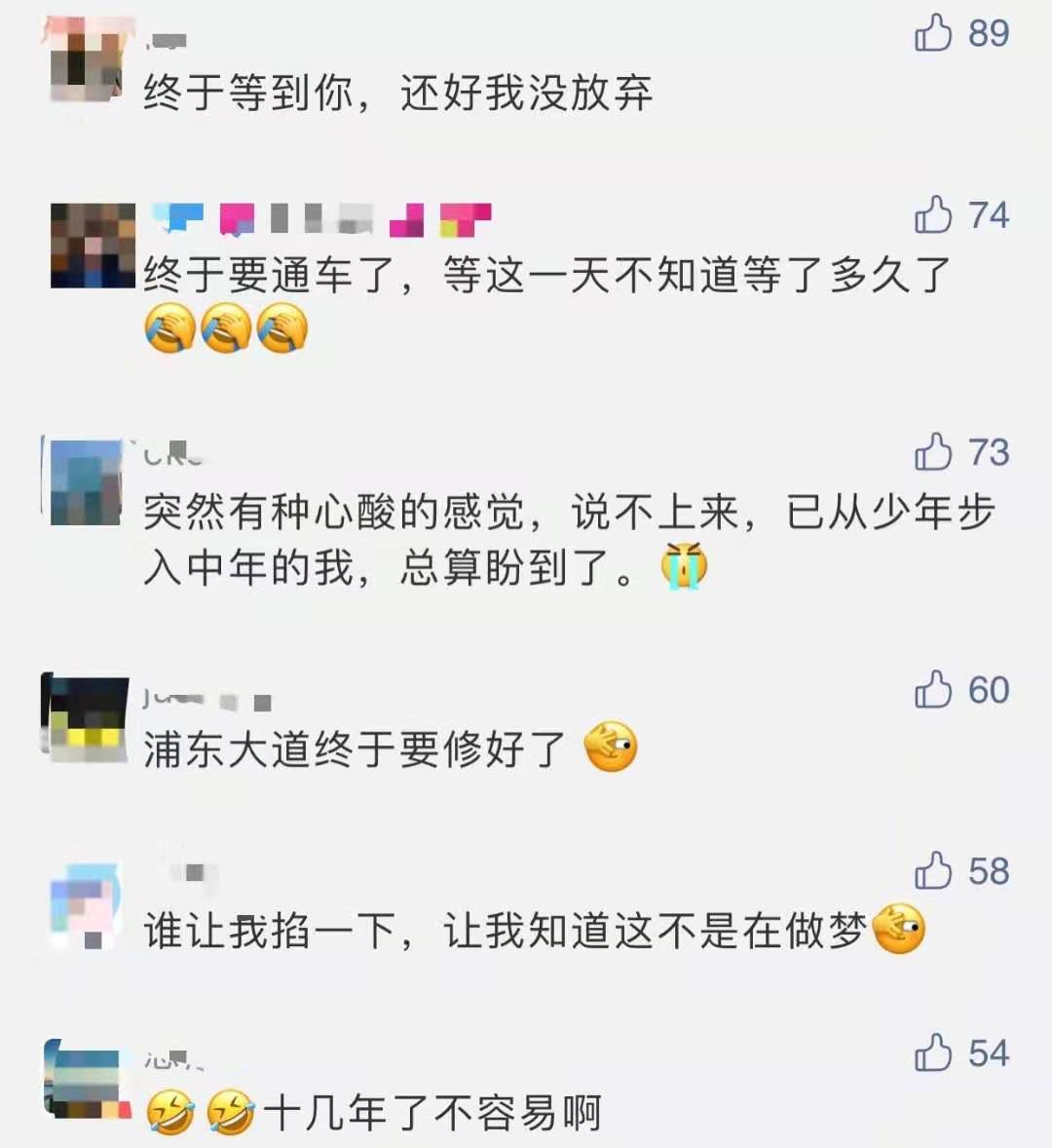Like the comment "十几年了不容易啊"
Image resolution: width=1052 pixels, height=1148 pixels.
(x=933, y=1052)
